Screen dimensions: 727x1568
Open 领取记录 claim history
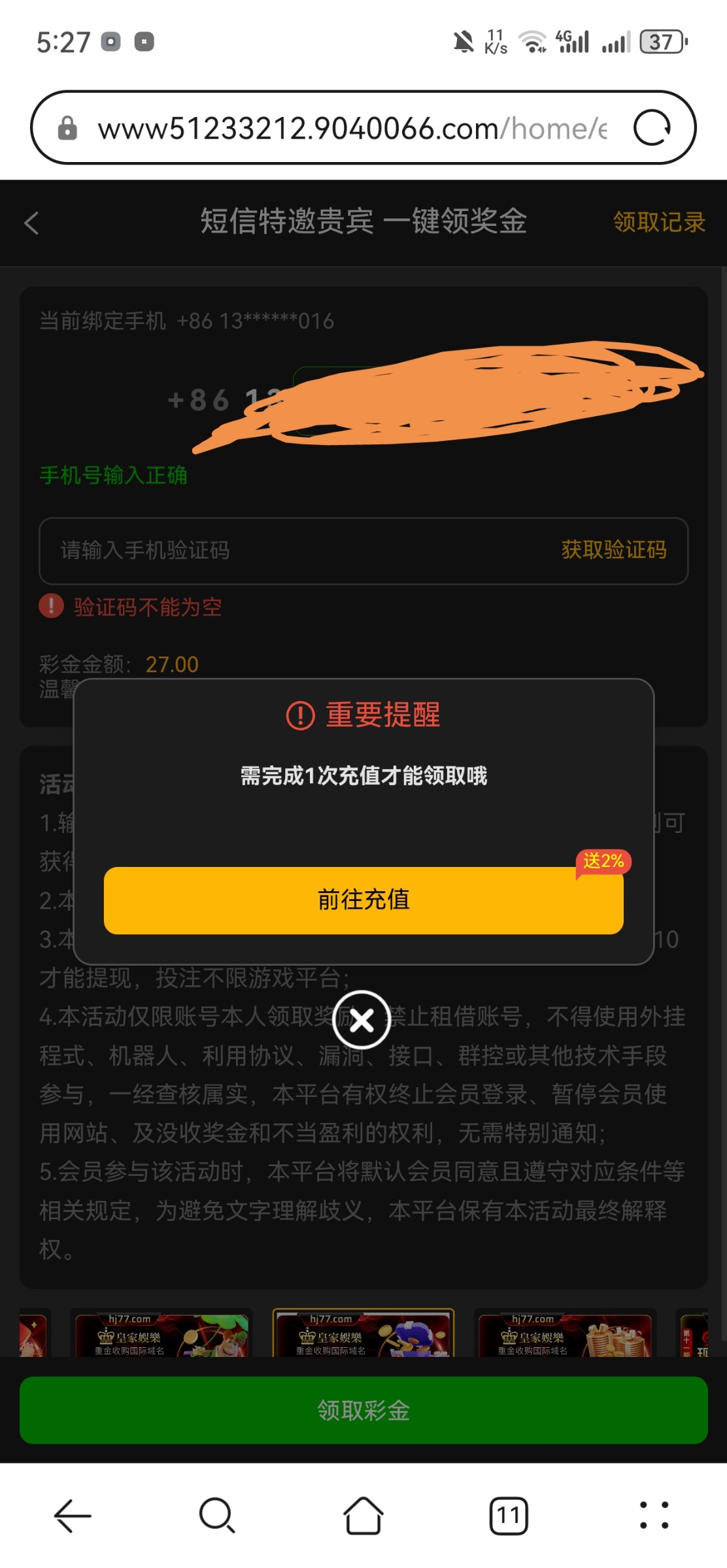(x=658, y=223)
